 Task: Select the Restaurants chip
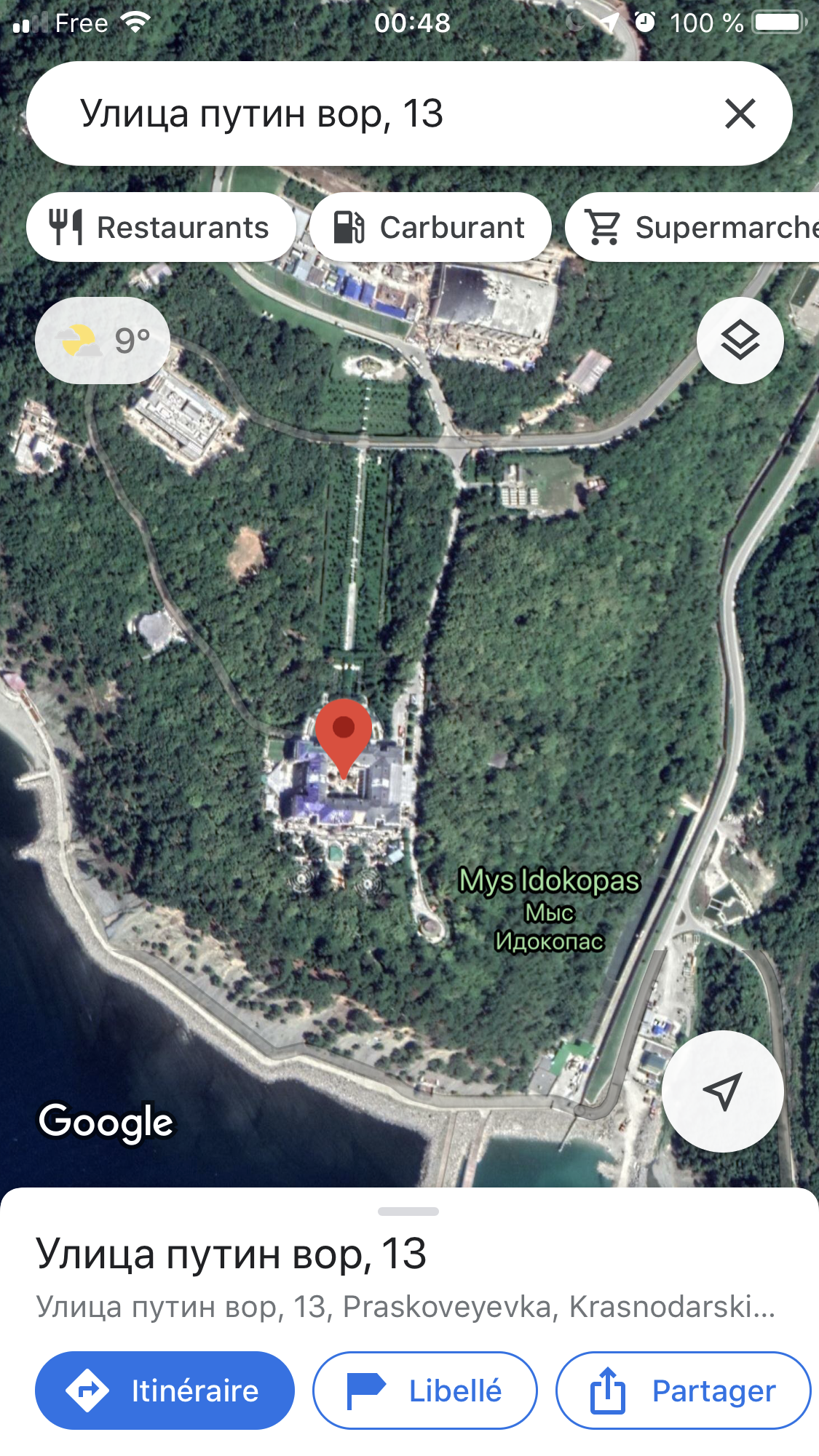tap(161, 228)
